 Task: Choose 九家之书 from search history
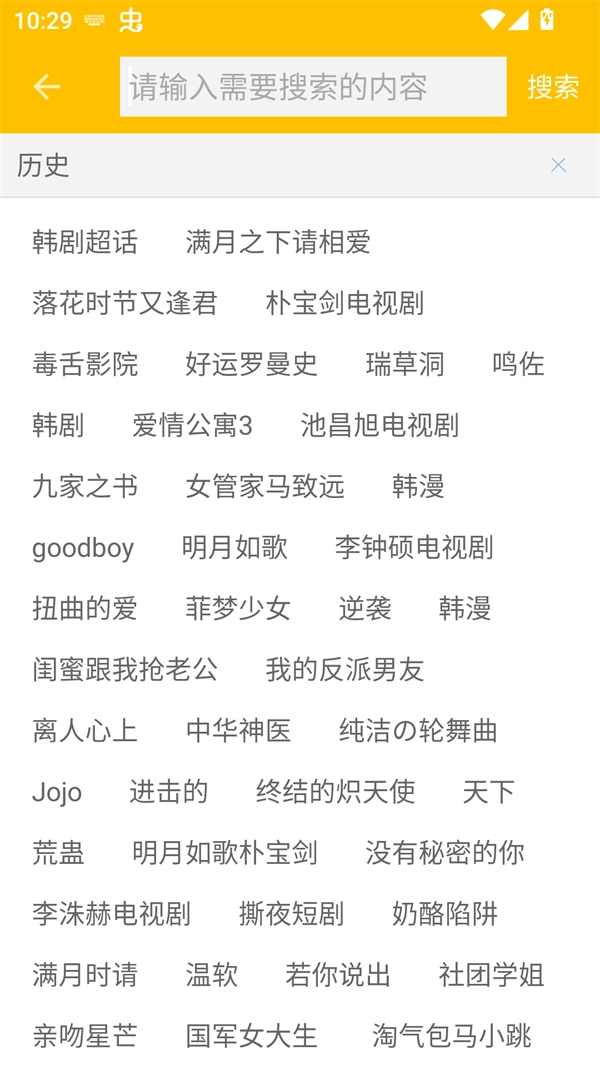tap(85, 486)
